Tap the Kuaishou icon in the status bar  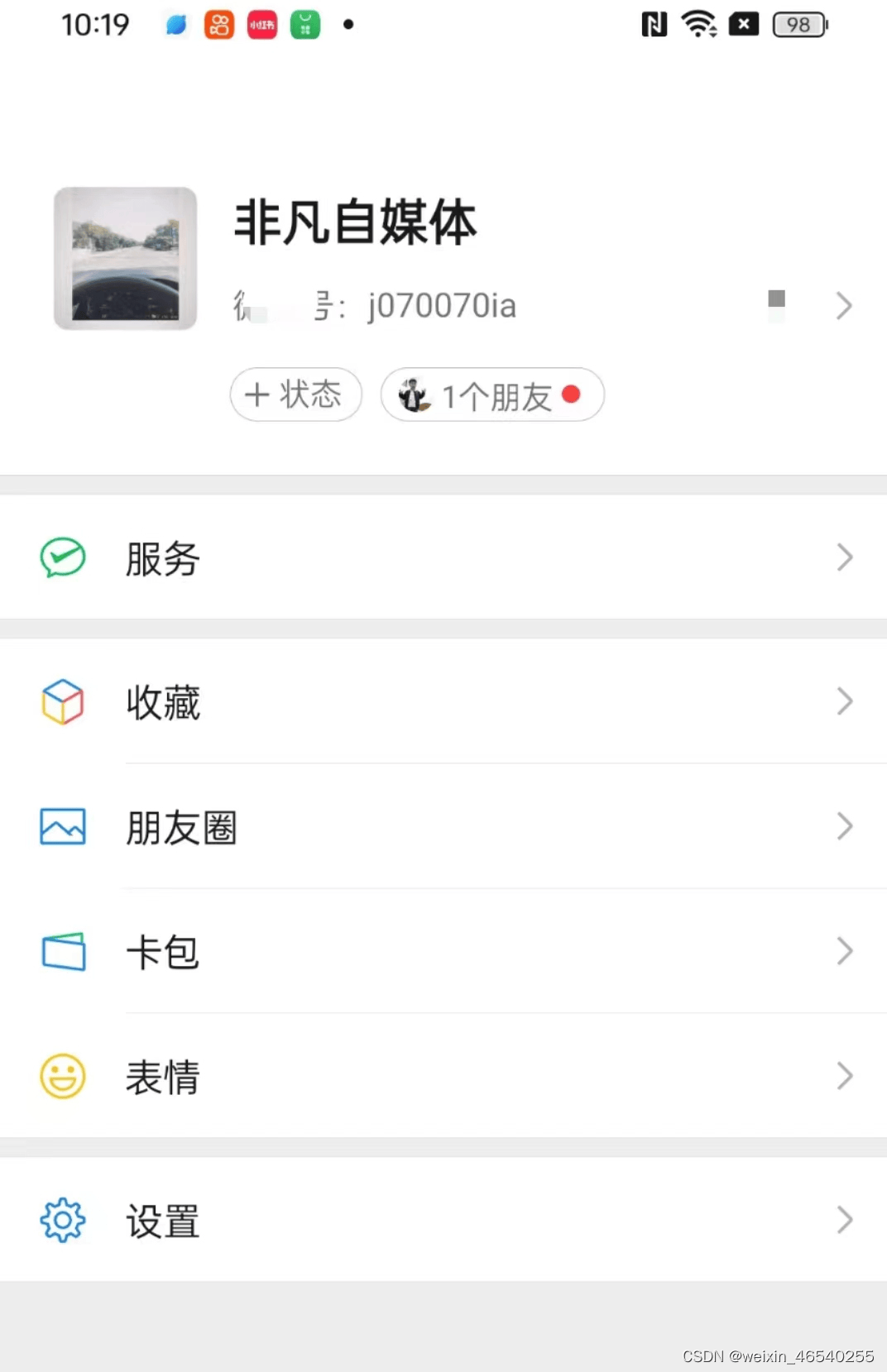tap(218, 24)
